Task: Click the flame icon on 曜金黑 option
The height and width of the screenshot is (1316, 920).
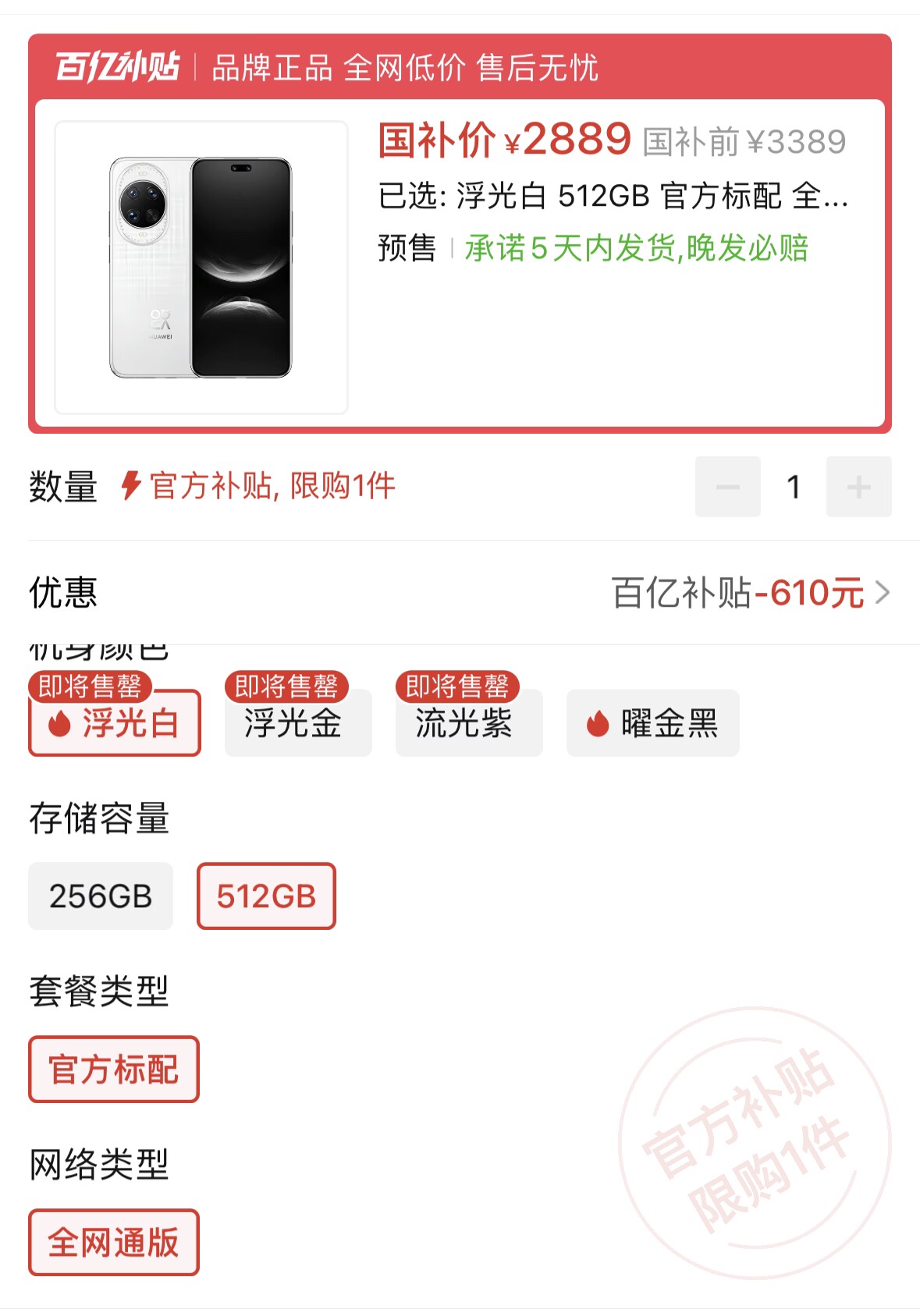Action: [600, 722]
